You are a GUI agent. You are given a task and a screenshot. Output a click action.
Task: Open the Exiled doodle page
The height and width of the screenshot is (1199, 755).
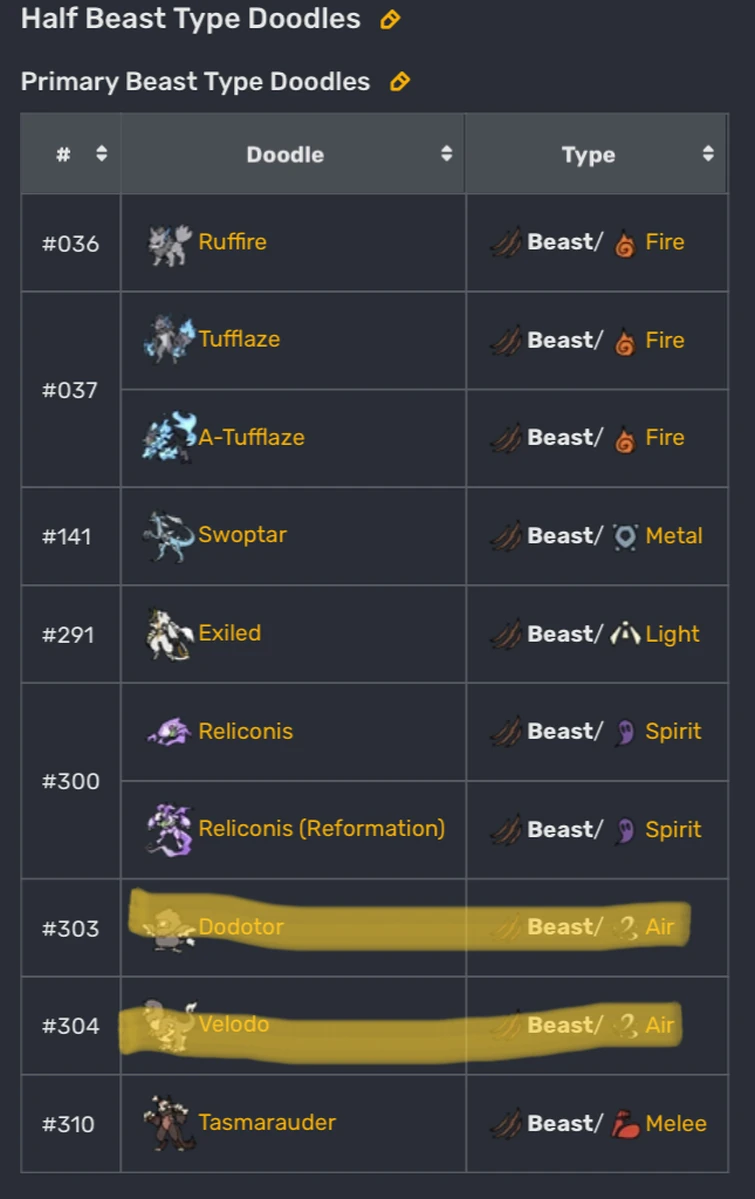coord(229,633)
